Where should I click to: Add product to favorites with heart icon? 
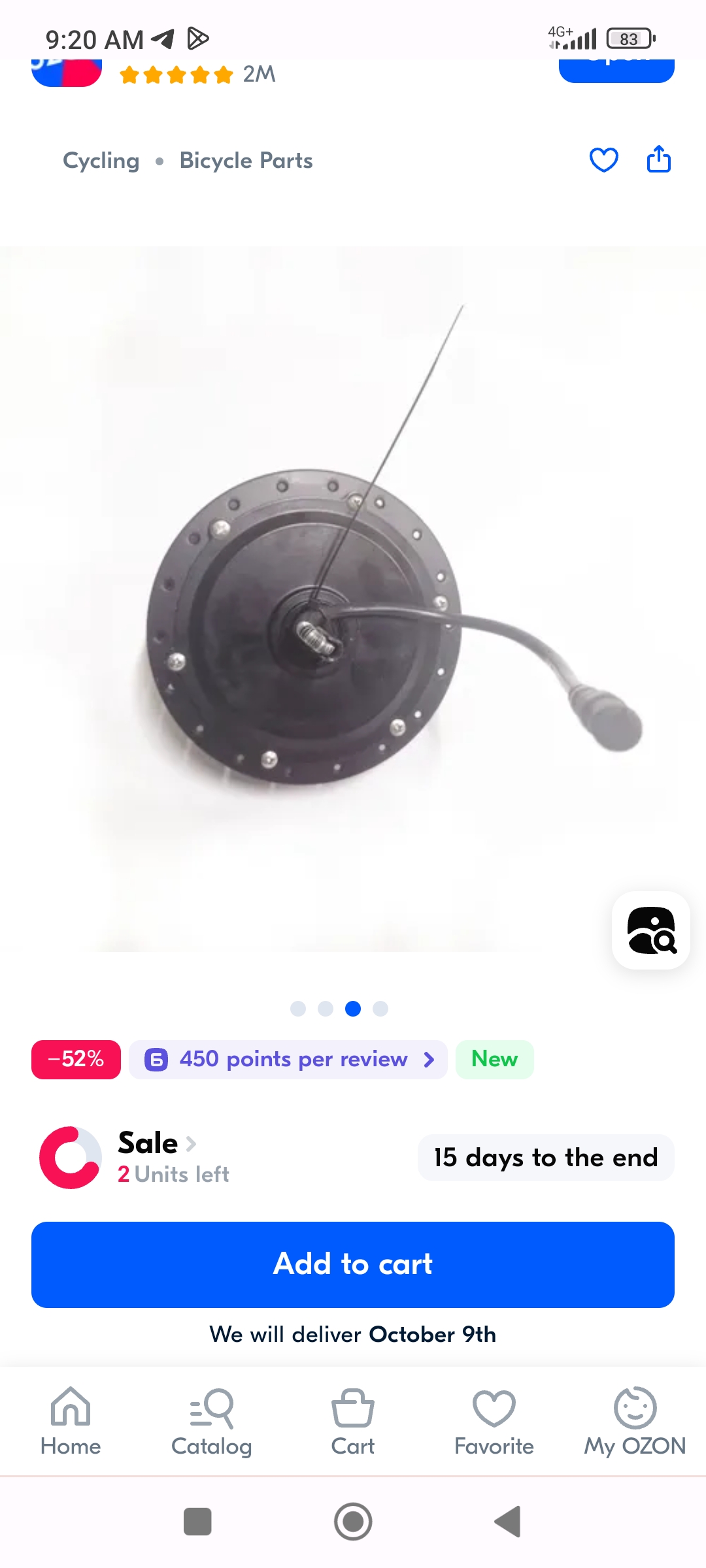(x=603, y=160)
